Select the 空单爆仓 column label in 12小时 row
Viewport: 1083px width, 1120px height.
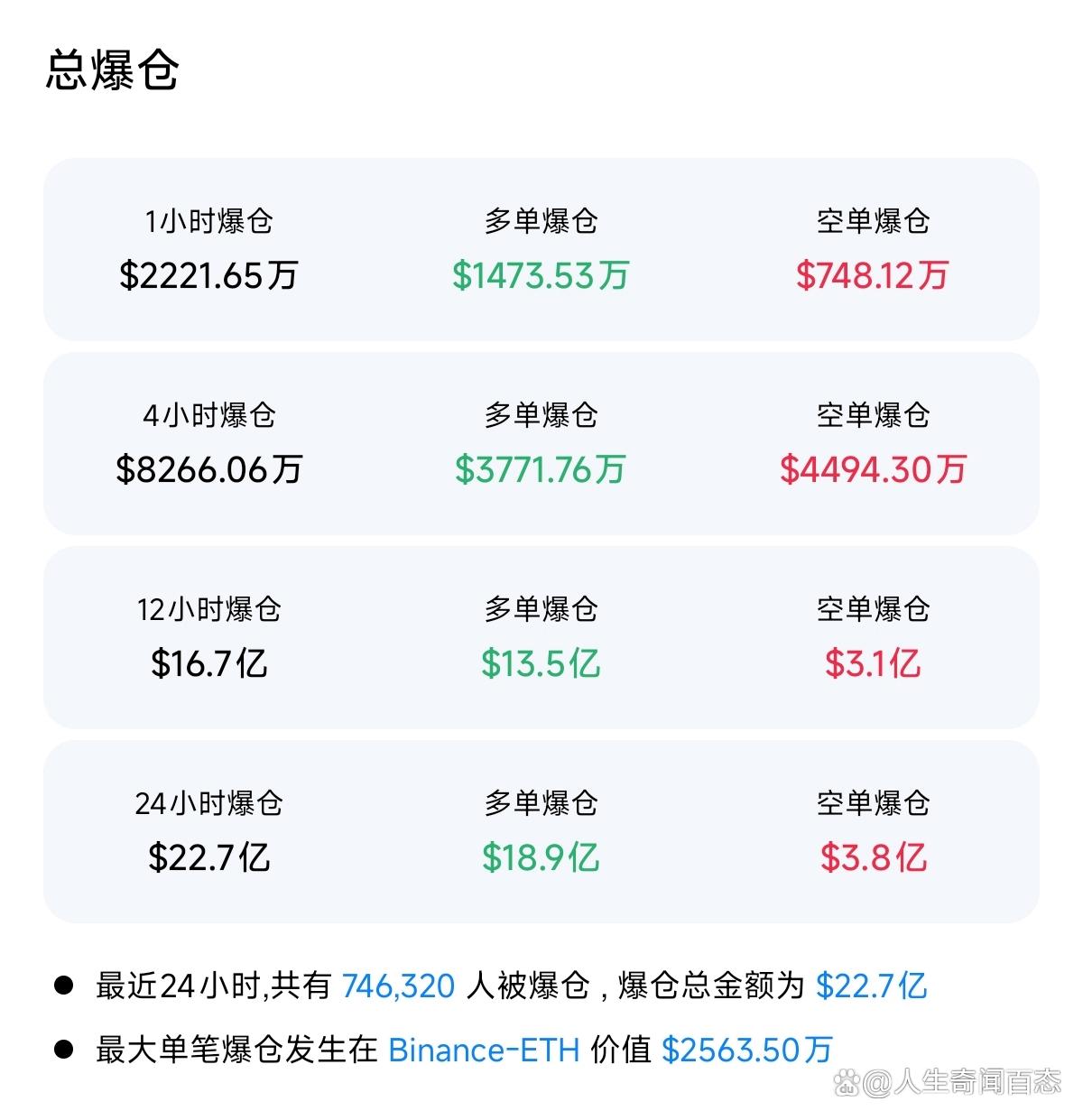[x=872, y=610]
